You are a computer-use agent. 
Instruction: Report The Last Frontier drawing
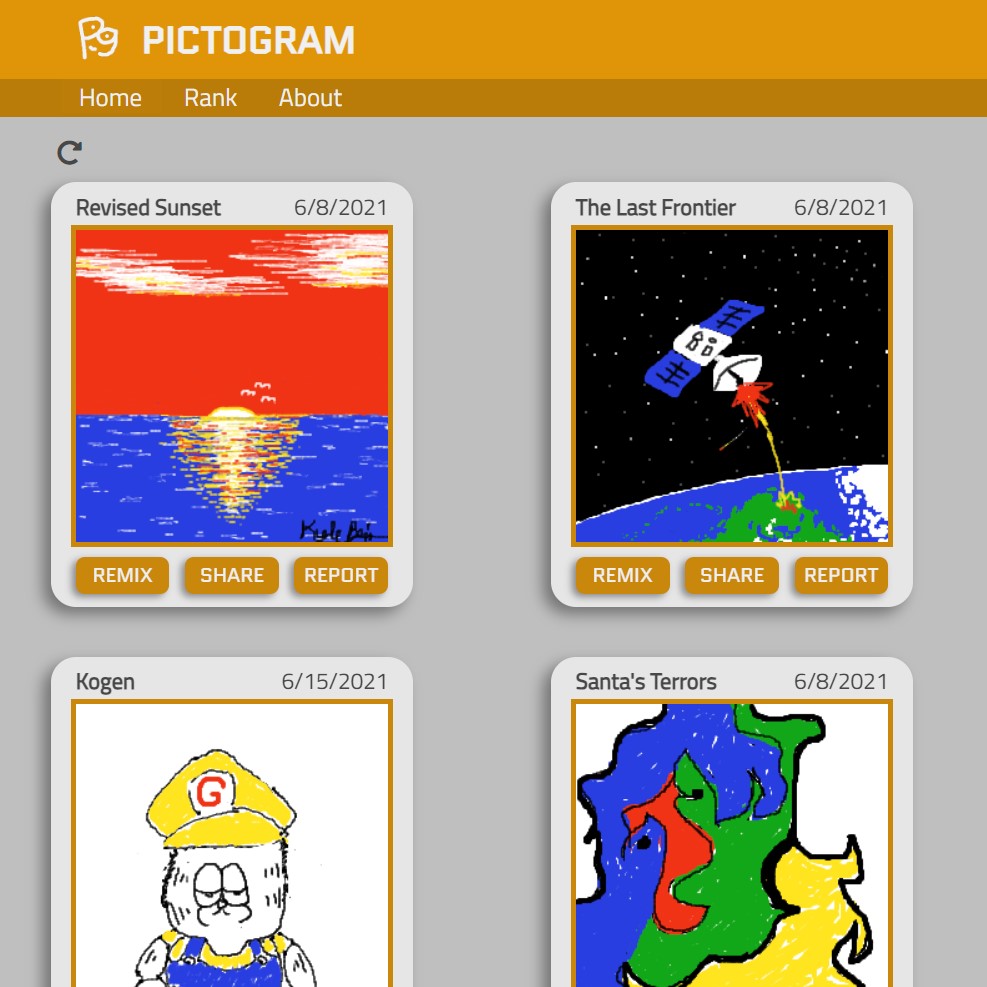coord(841,575)
